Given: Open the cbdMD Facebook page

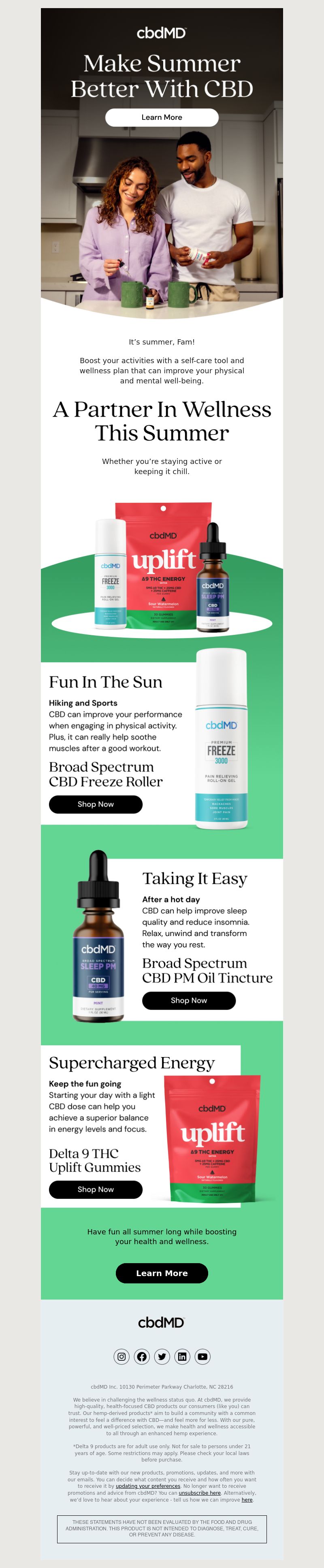Looking at the screenshot, I should 142,1356.
